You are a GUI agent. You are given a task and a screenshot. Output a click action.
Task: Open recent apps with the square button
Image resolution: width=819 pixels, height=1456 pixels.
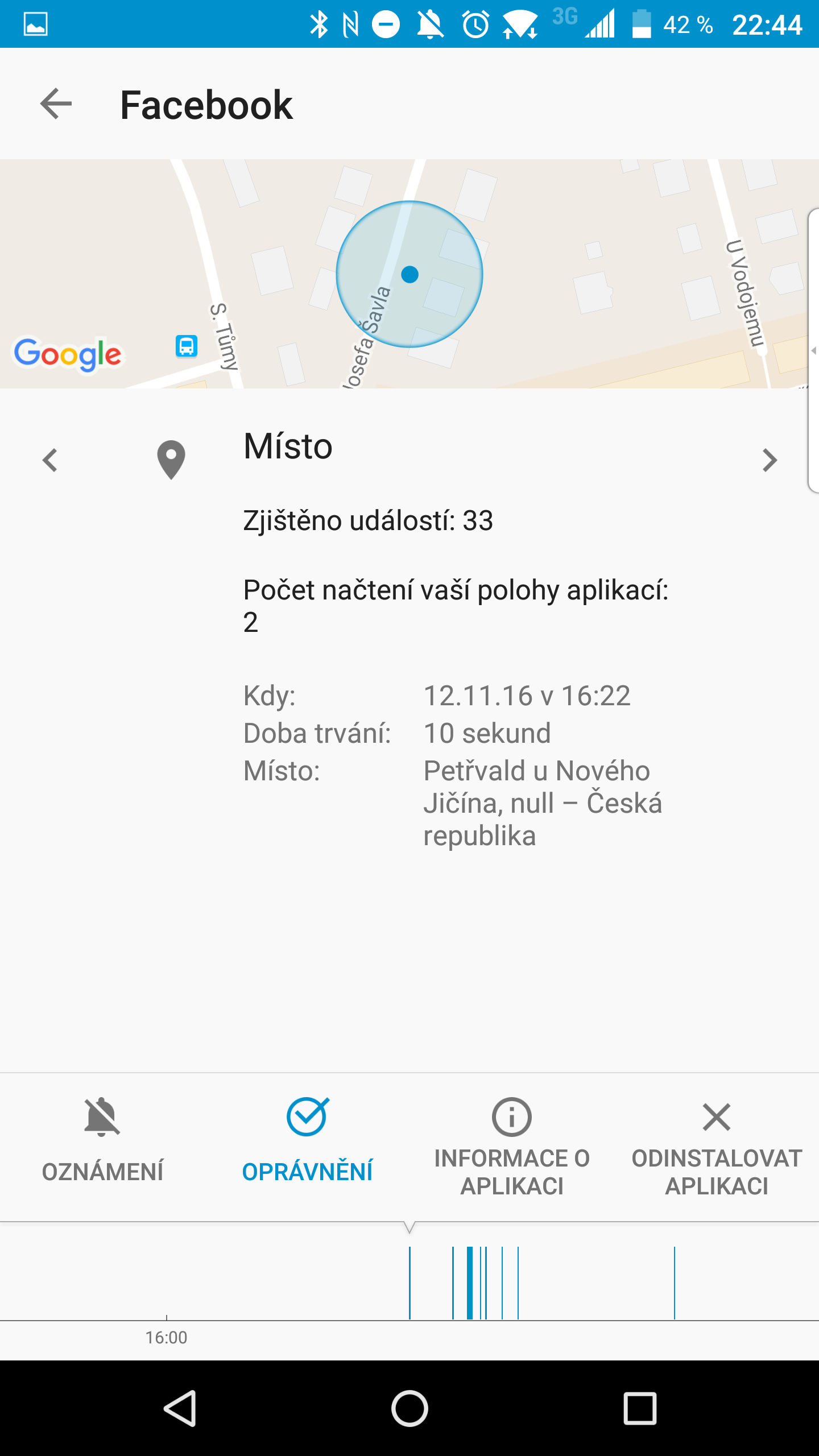[640, 1408]
